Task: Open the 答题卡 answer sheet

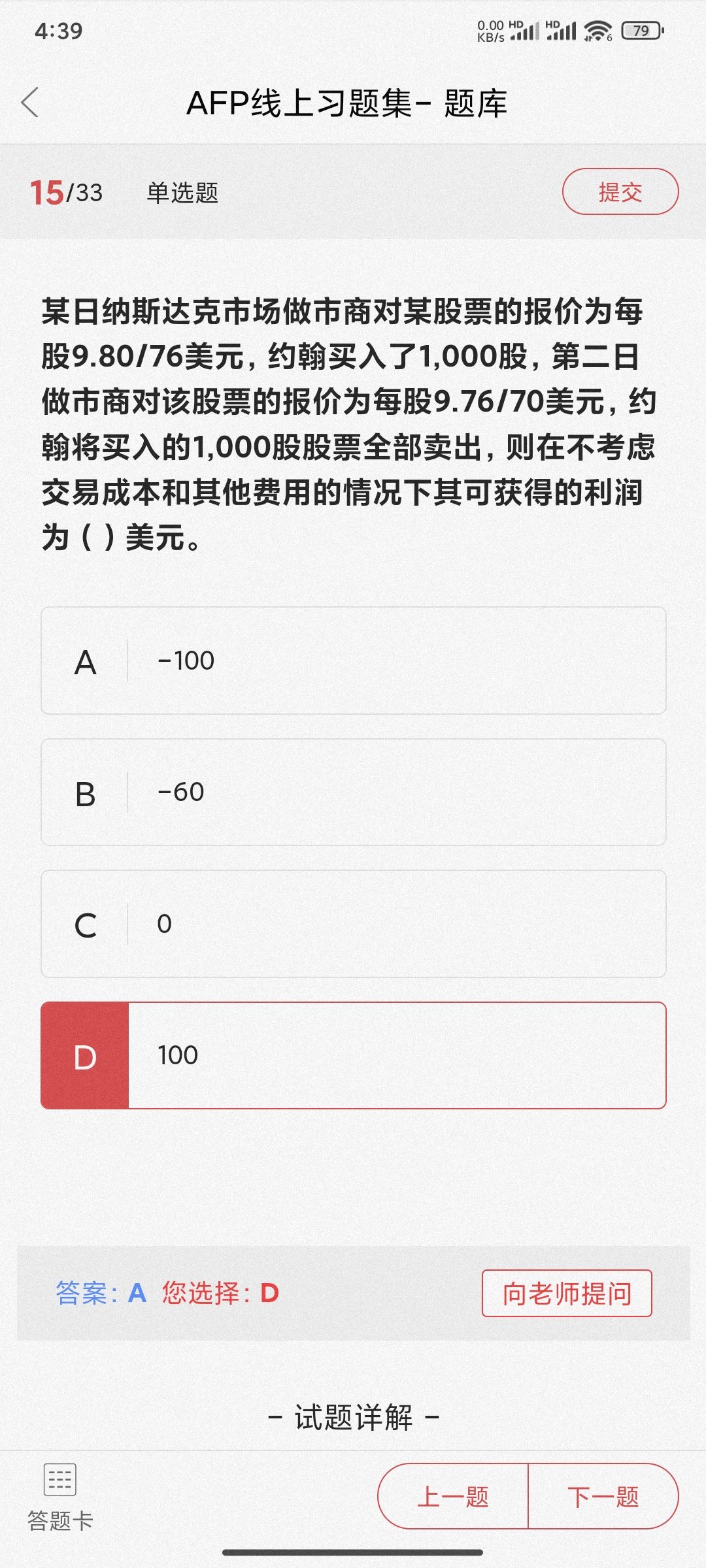Action: pos(60,1497)
